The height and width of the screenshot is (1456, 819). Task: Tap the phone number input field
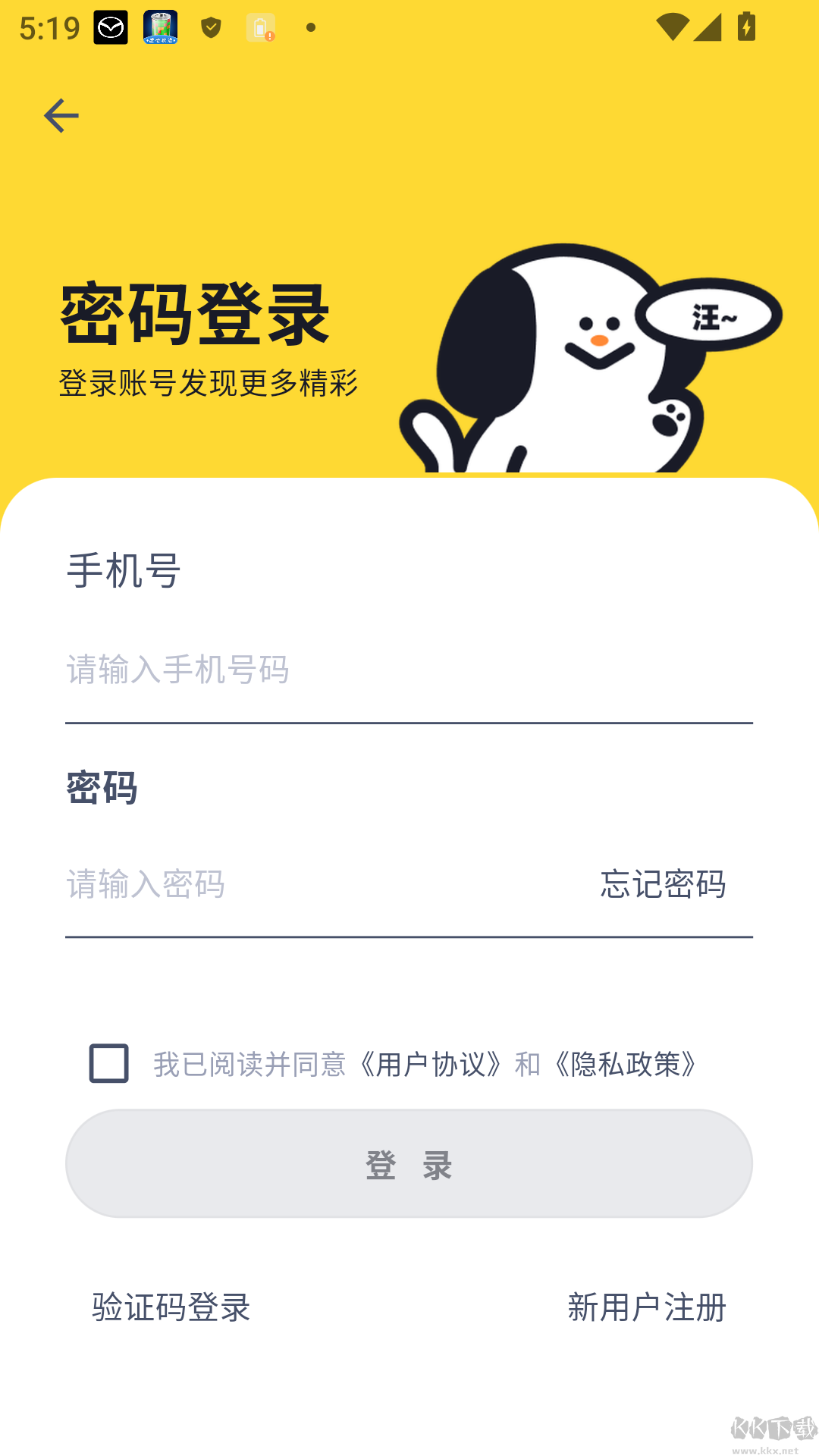303,670
